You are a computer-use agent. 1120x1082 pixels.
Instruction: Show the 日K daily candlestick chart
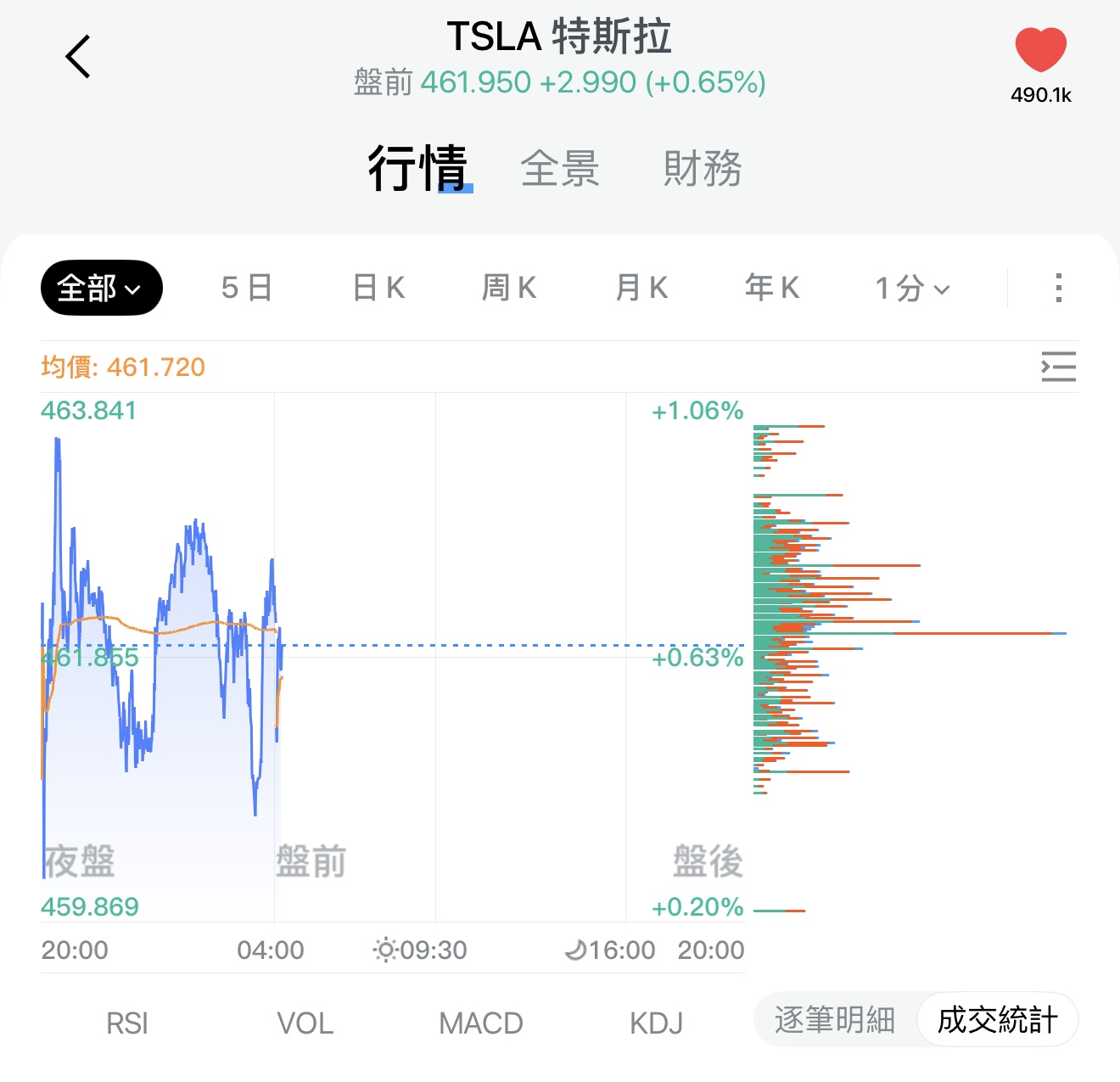(x=378, y=288)
